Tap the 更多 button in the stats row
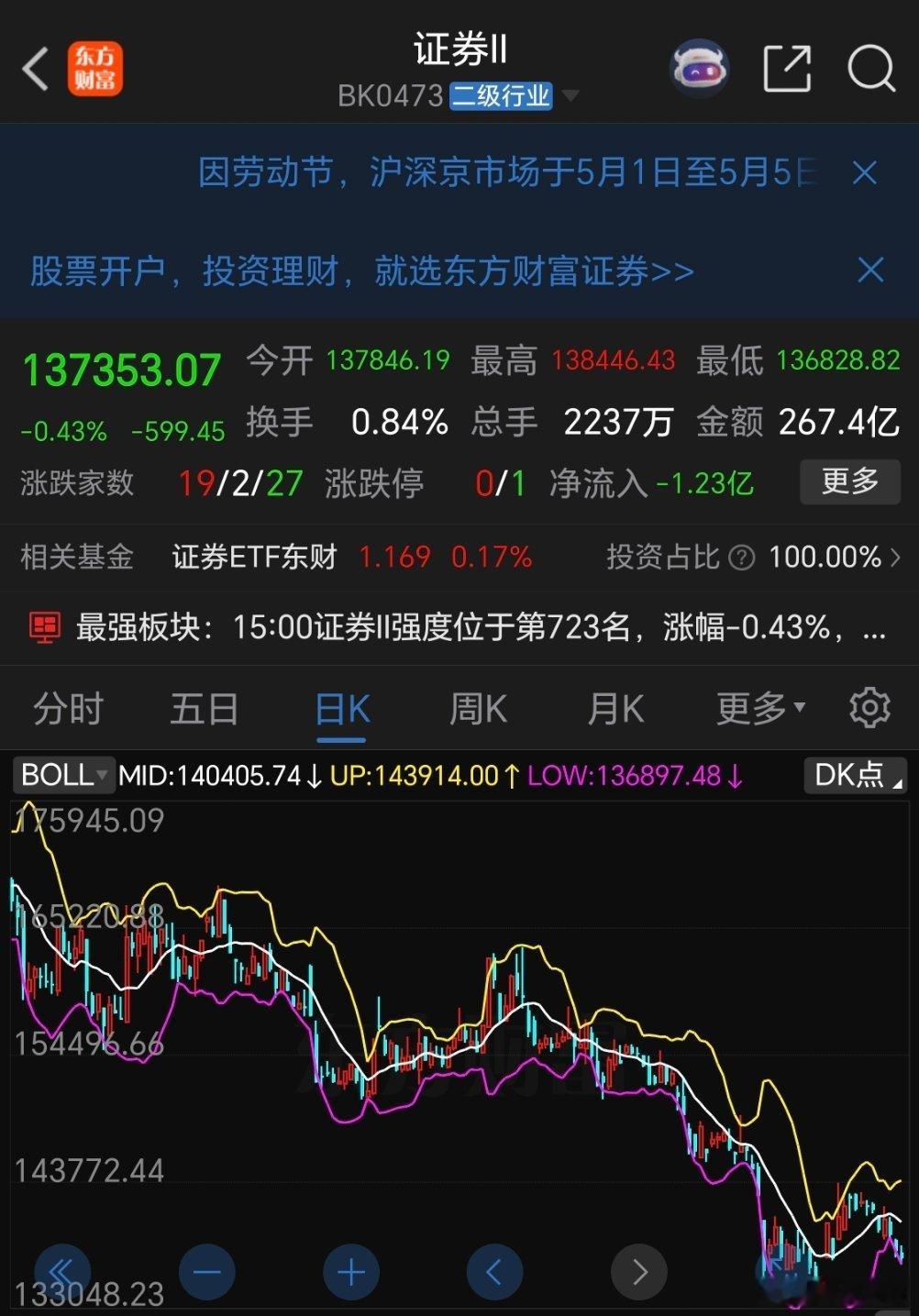The height and width of the screenshot is (1316, 919). (x=848, y=483)
